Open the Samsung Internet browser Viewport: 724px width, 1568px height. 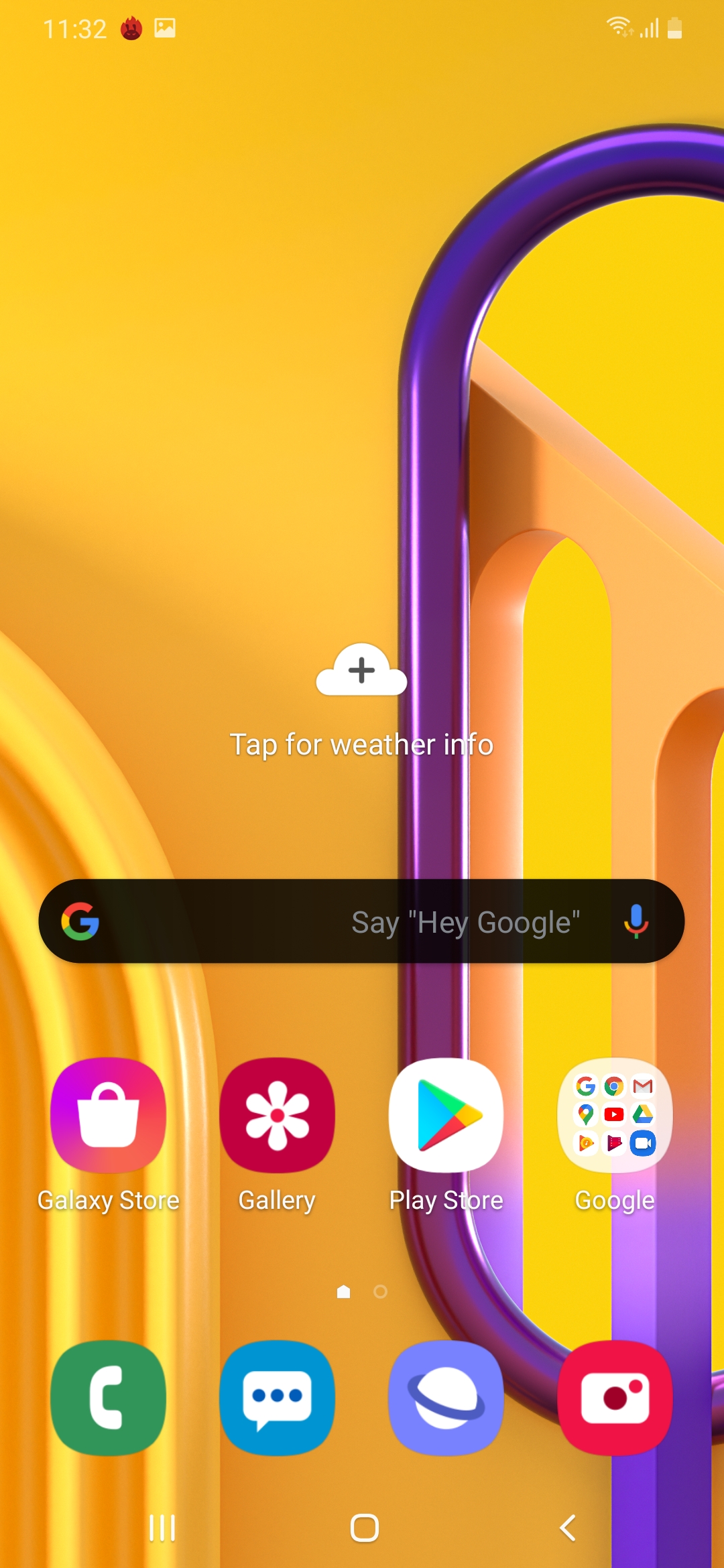pos(446,1398)
